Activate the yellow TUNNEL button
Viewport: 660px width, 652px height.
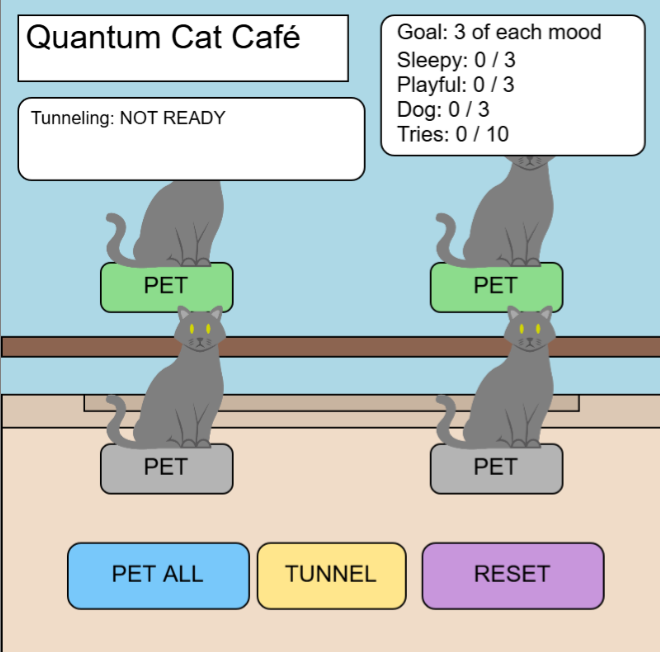(x=331, y=575)
